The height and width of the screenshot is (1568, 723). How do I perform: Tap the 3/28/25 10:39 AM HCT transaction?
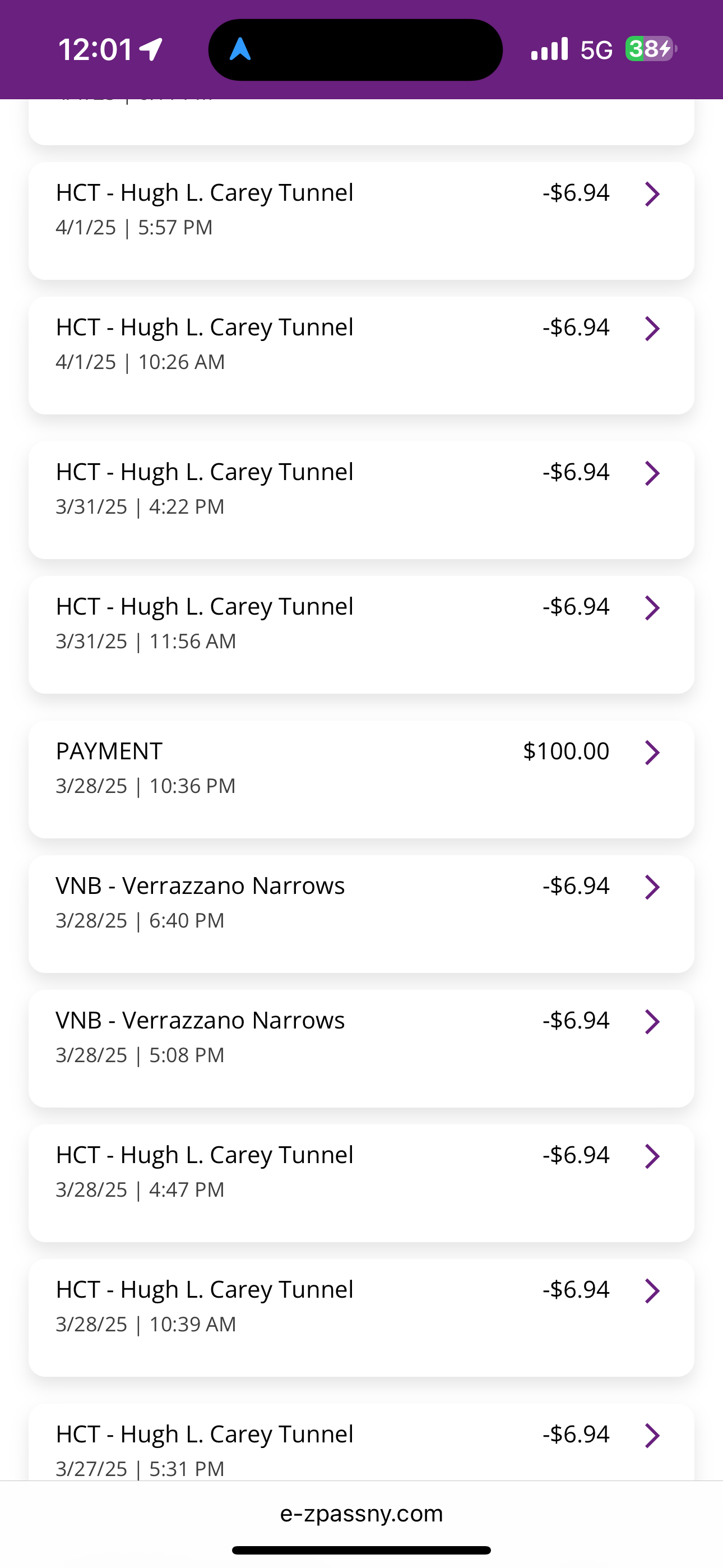click(x=361, y=1318)
